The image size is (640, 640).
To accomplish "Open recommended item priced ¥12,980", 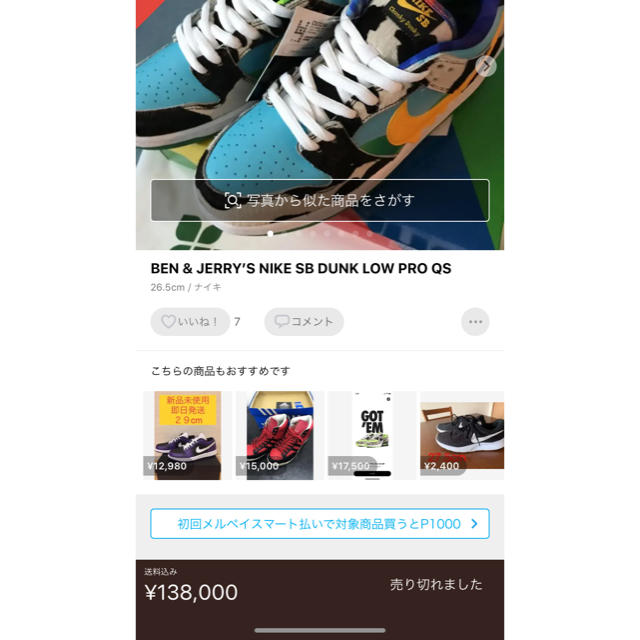I will tap(187, 435).
